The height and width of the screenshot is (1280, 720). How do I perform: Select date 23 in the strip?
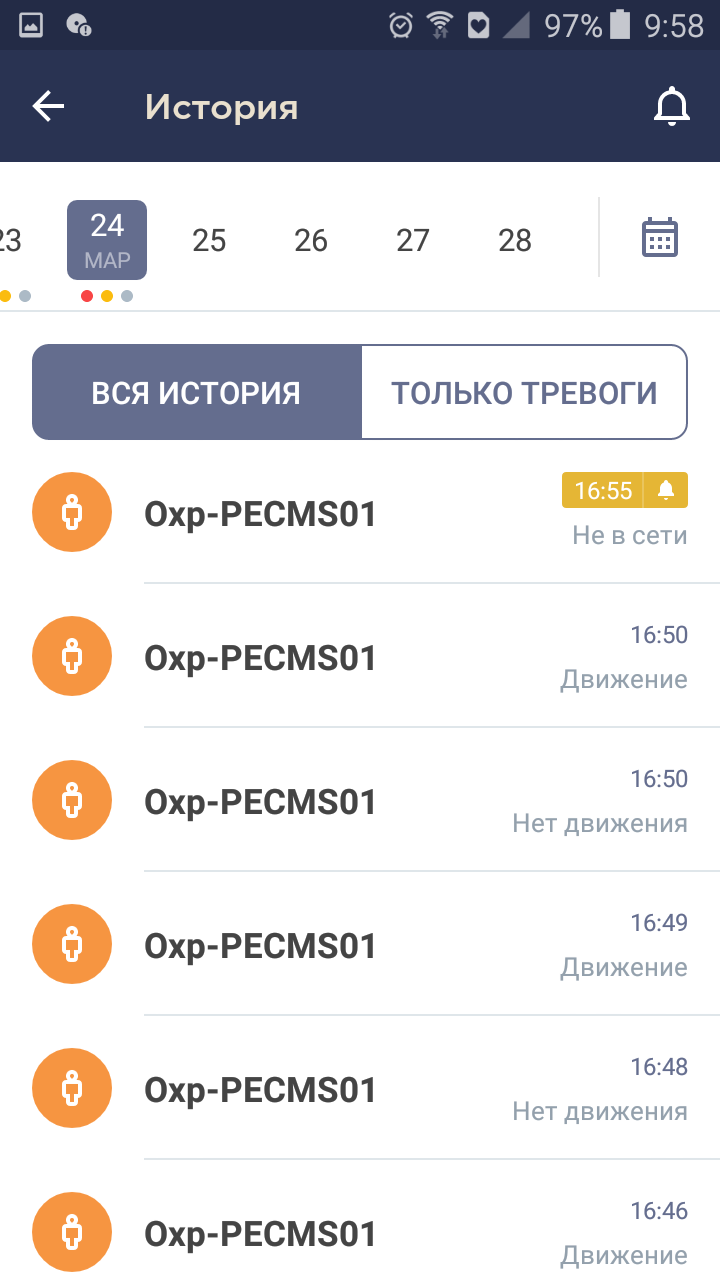(x=11, y=240)
